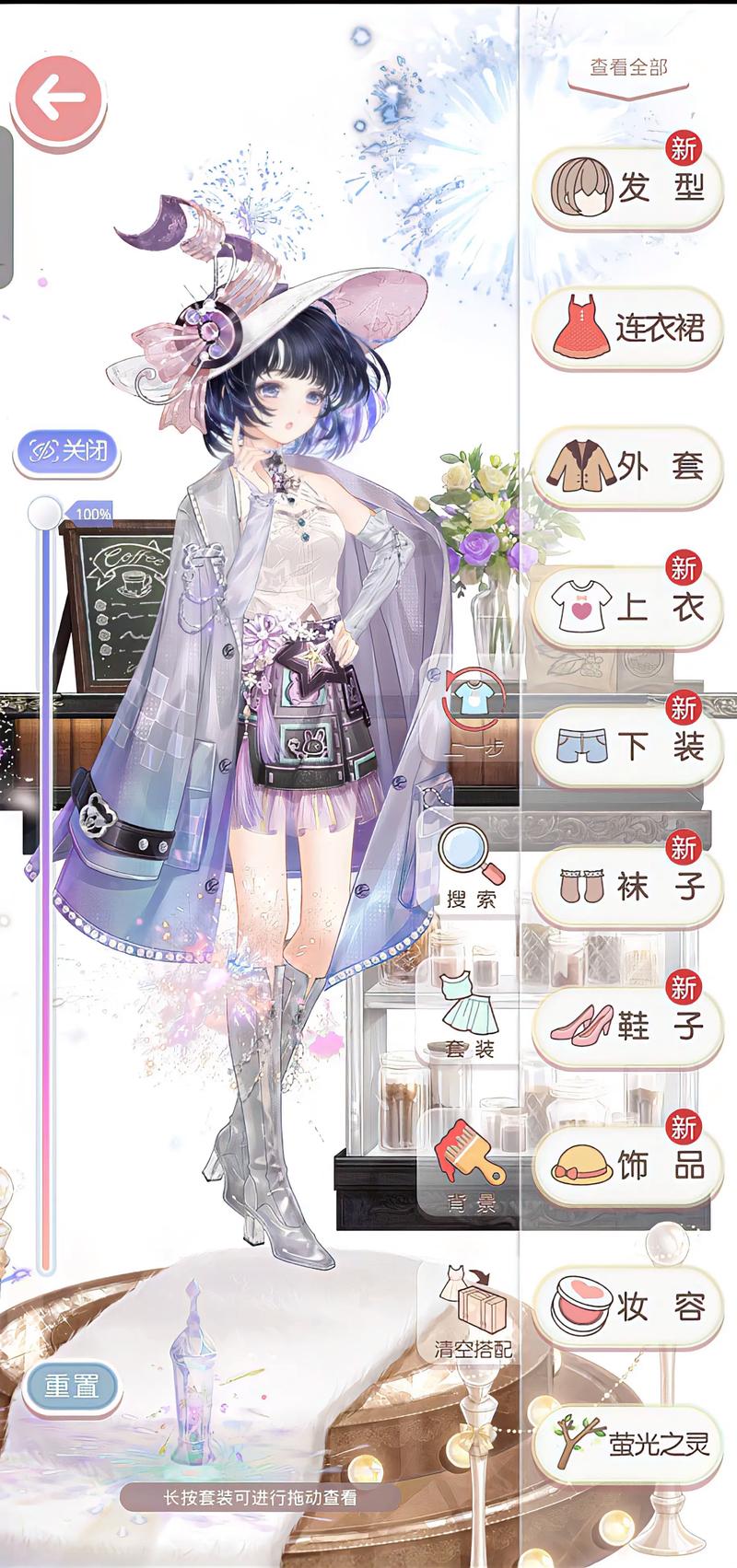This screenshot has width=737, height=1568.
Task: Tap the 重置 reset button
Action: coord(71,1386)
